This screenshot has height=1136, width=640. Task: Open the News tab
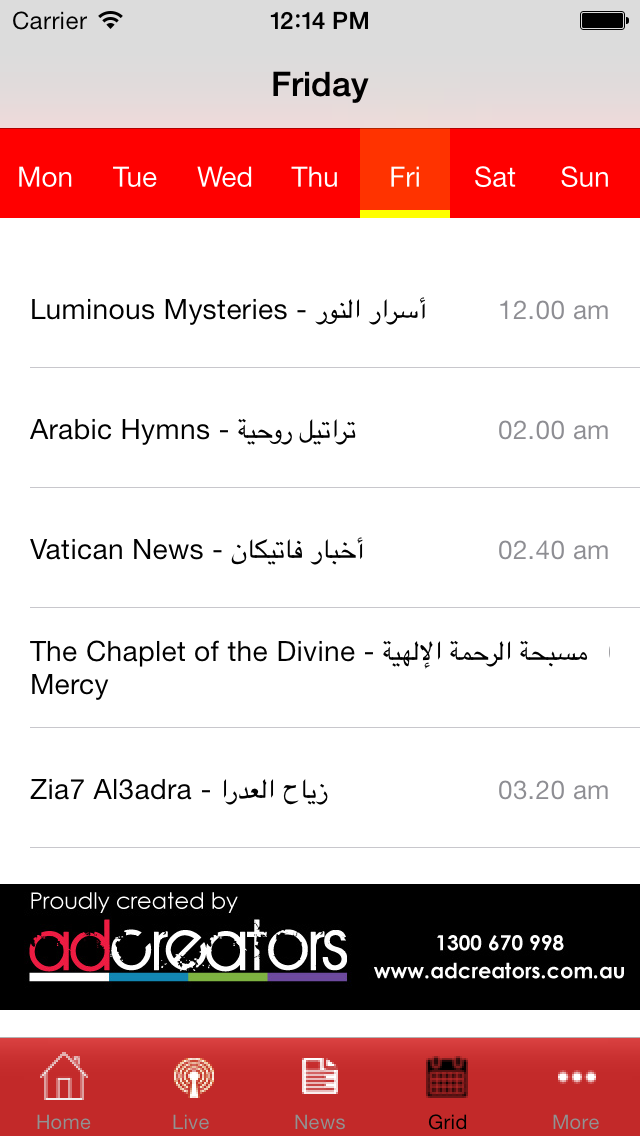[x=320, y=1089]
